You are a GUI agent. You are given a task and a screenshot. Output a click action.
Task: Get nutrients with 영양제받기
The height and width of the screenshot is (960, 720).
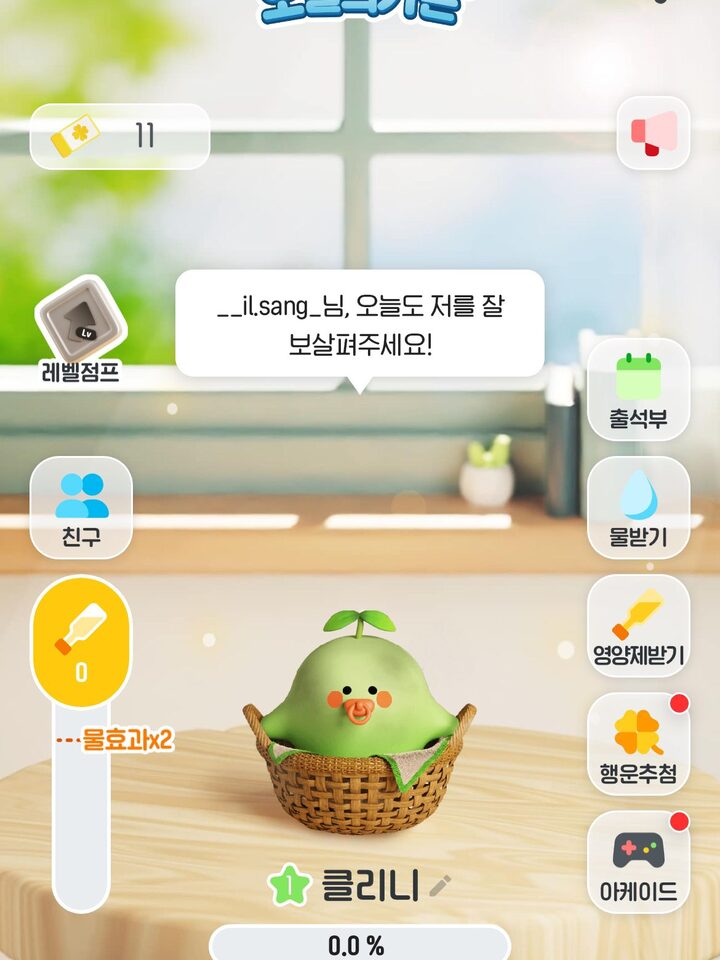coord(638,625)
